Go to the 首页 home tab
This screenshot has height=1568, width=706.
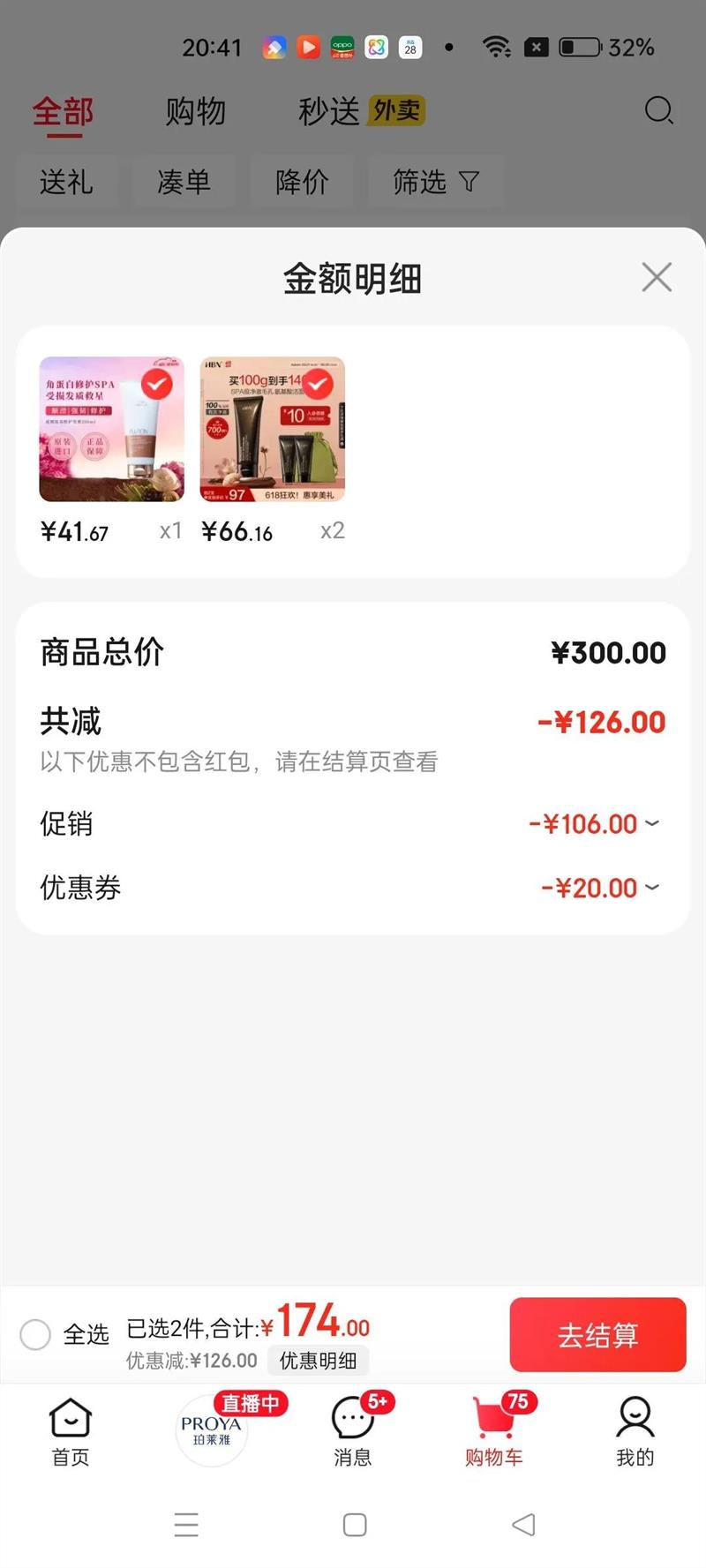point(71,1431)
